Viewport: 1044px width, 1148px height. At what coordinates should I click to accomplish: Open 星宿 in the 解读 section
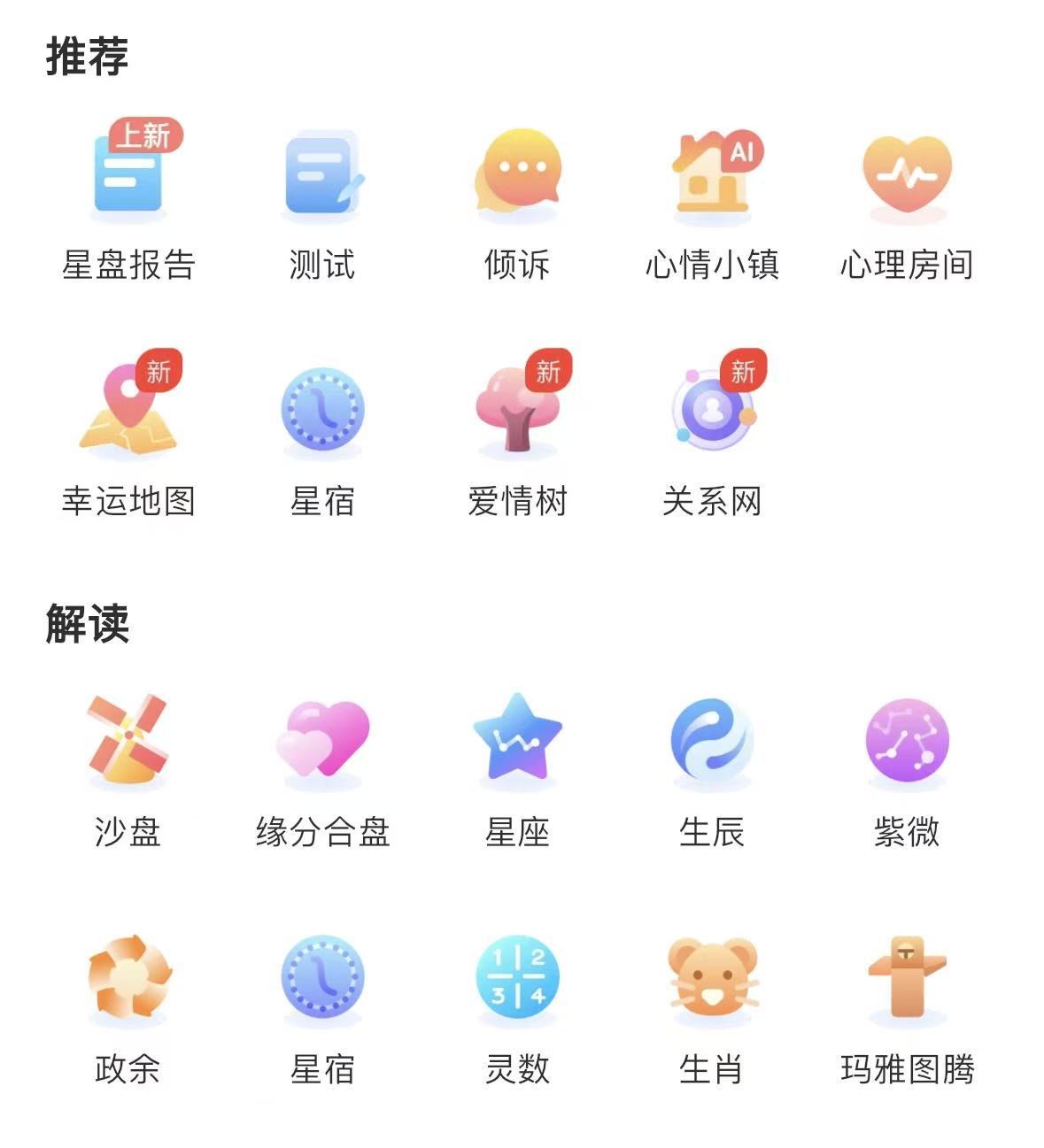pyautogui.click(x=322, y=976)
